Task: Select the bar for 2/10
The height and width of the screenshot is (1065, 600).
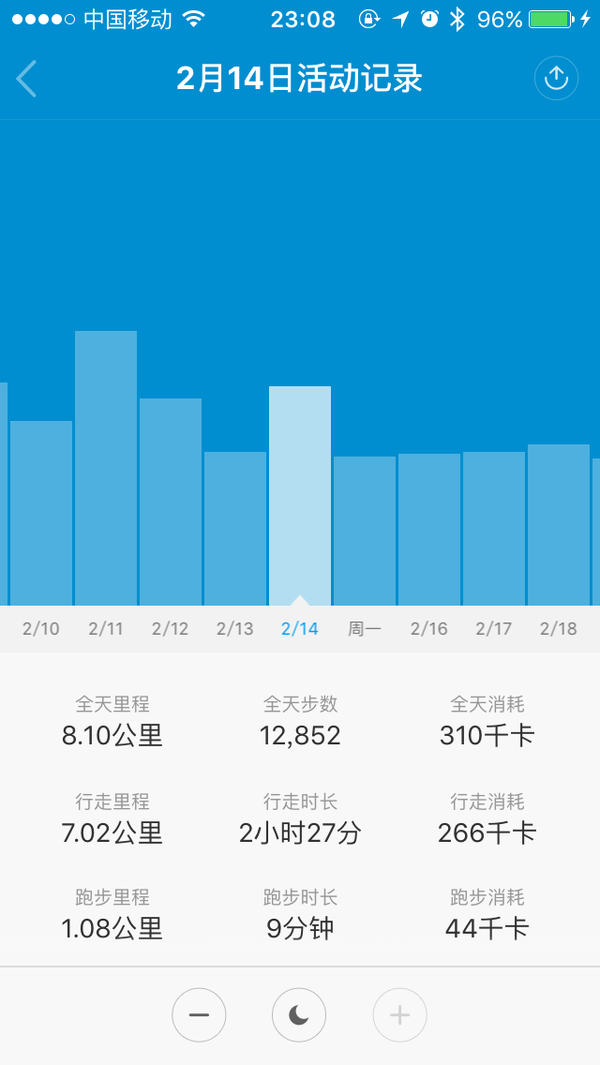Action: point(41,513)
